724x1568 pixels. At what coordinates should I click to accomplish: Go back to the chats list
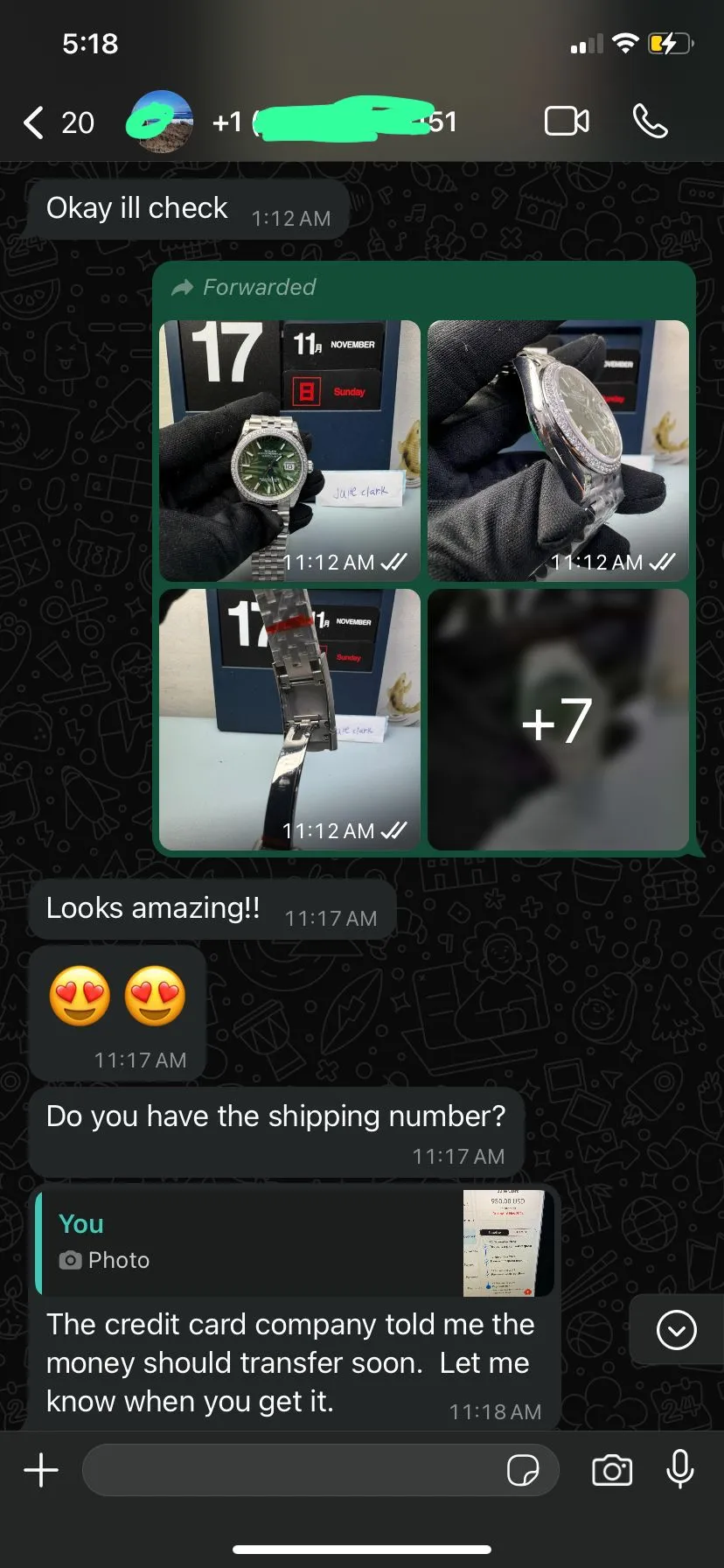pos(35,122)
